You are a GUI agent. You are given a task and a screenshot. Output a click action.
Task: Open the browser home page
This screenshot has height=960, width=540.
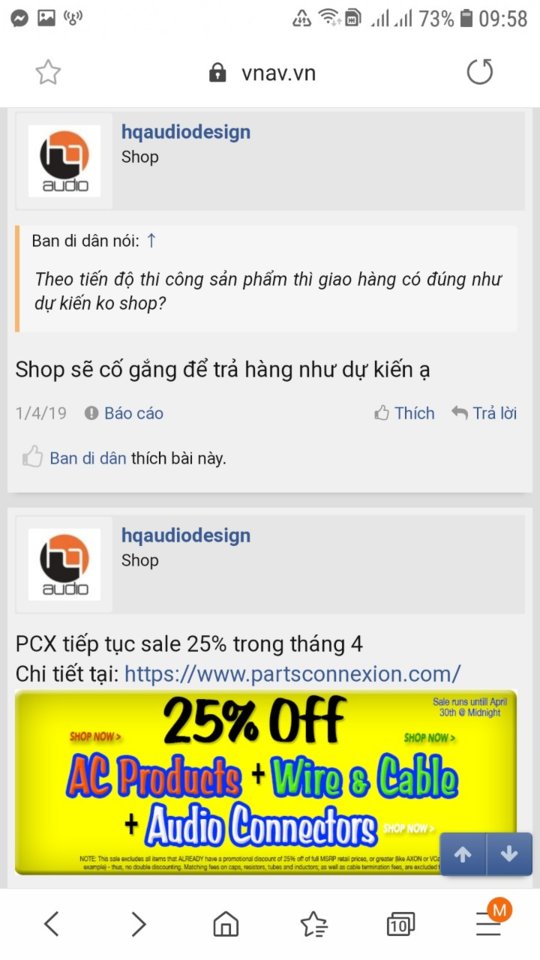tap(225, 923)
